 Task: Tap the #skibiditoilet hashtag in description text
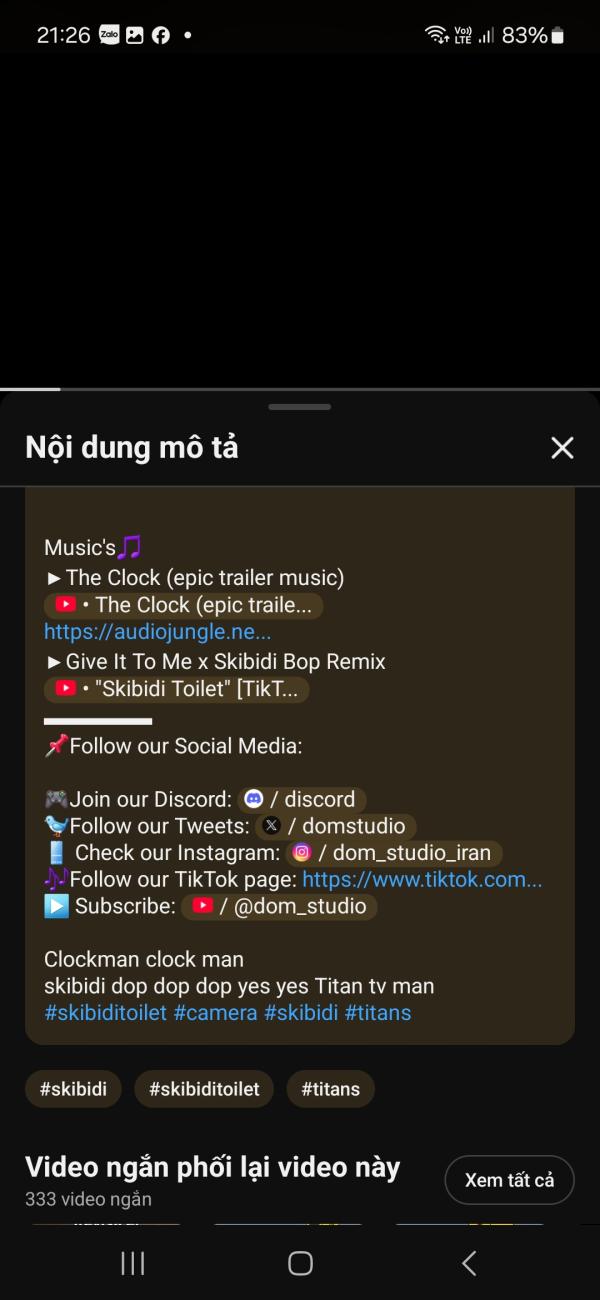coord(105,1012)
